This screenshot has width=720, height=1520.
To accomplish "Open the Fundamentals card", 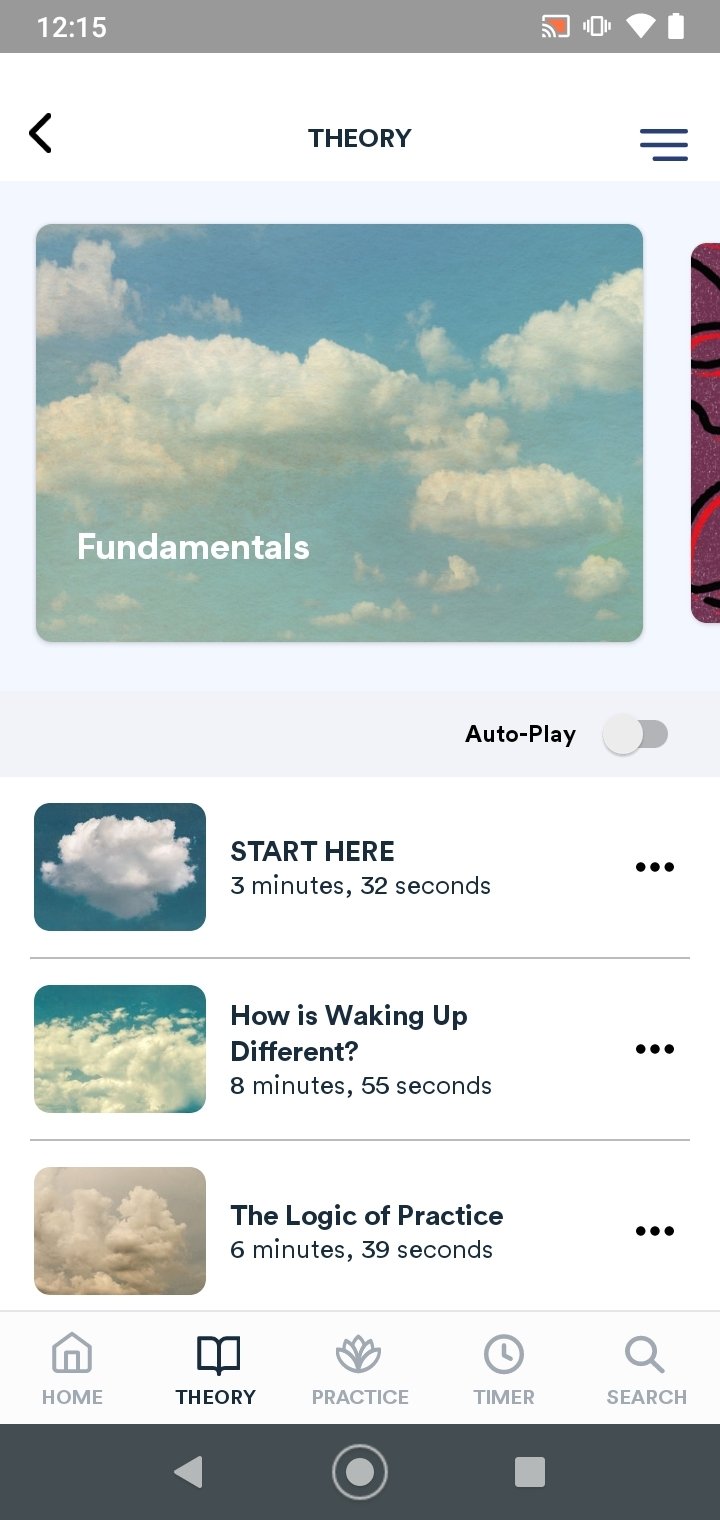I will [339, 432].
